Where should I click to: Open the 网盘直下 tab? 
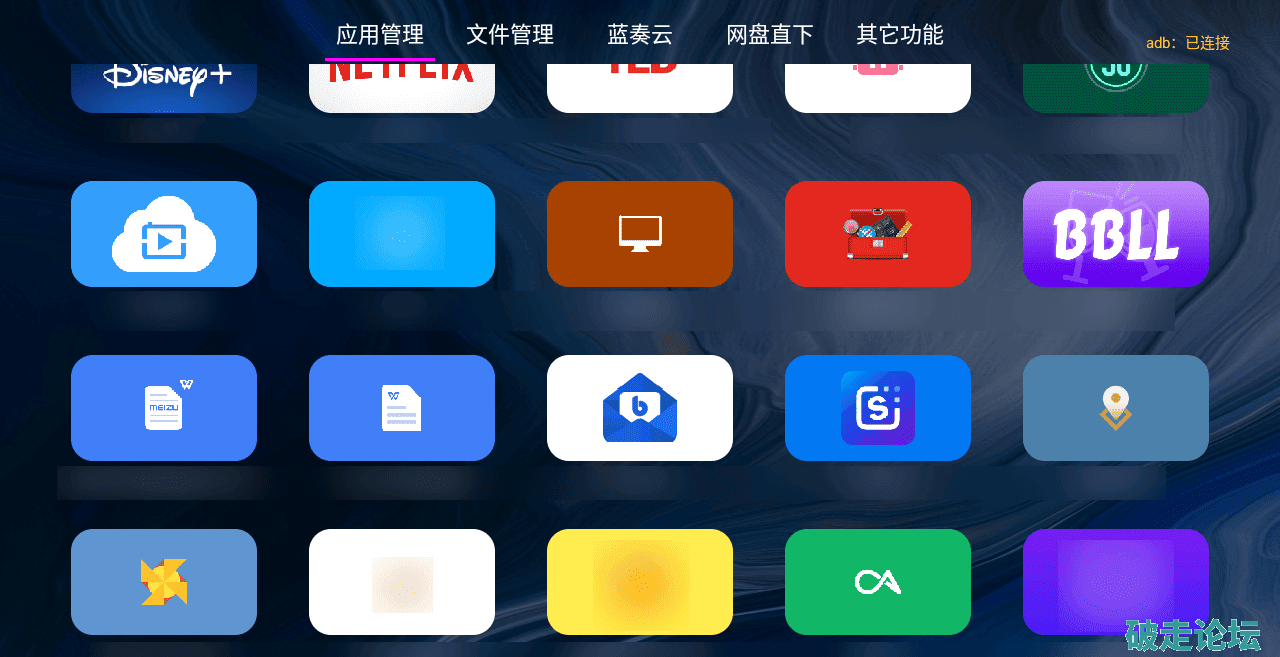[x=769, y=35]
